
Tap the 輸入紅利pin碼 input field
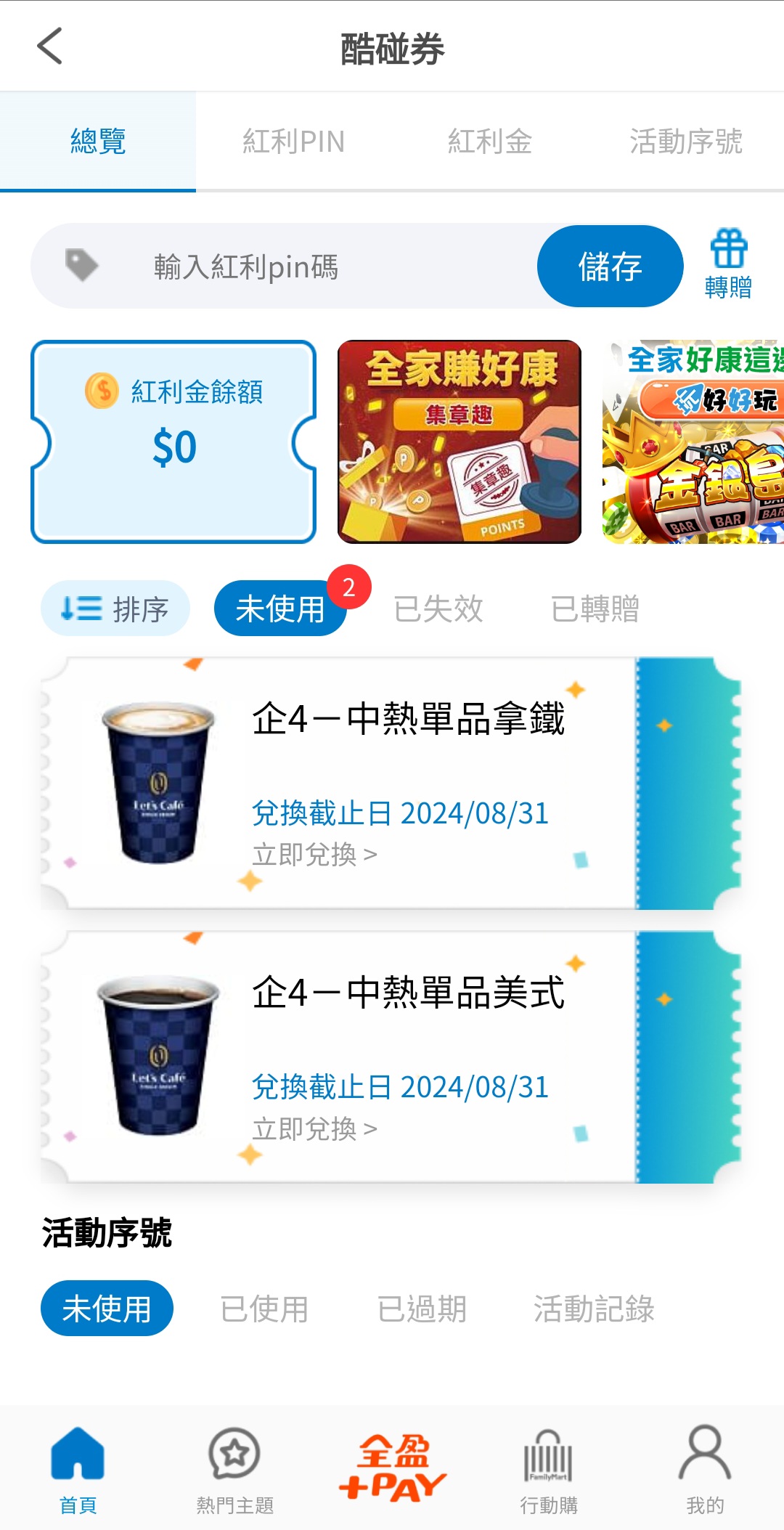tap(290, 266)
